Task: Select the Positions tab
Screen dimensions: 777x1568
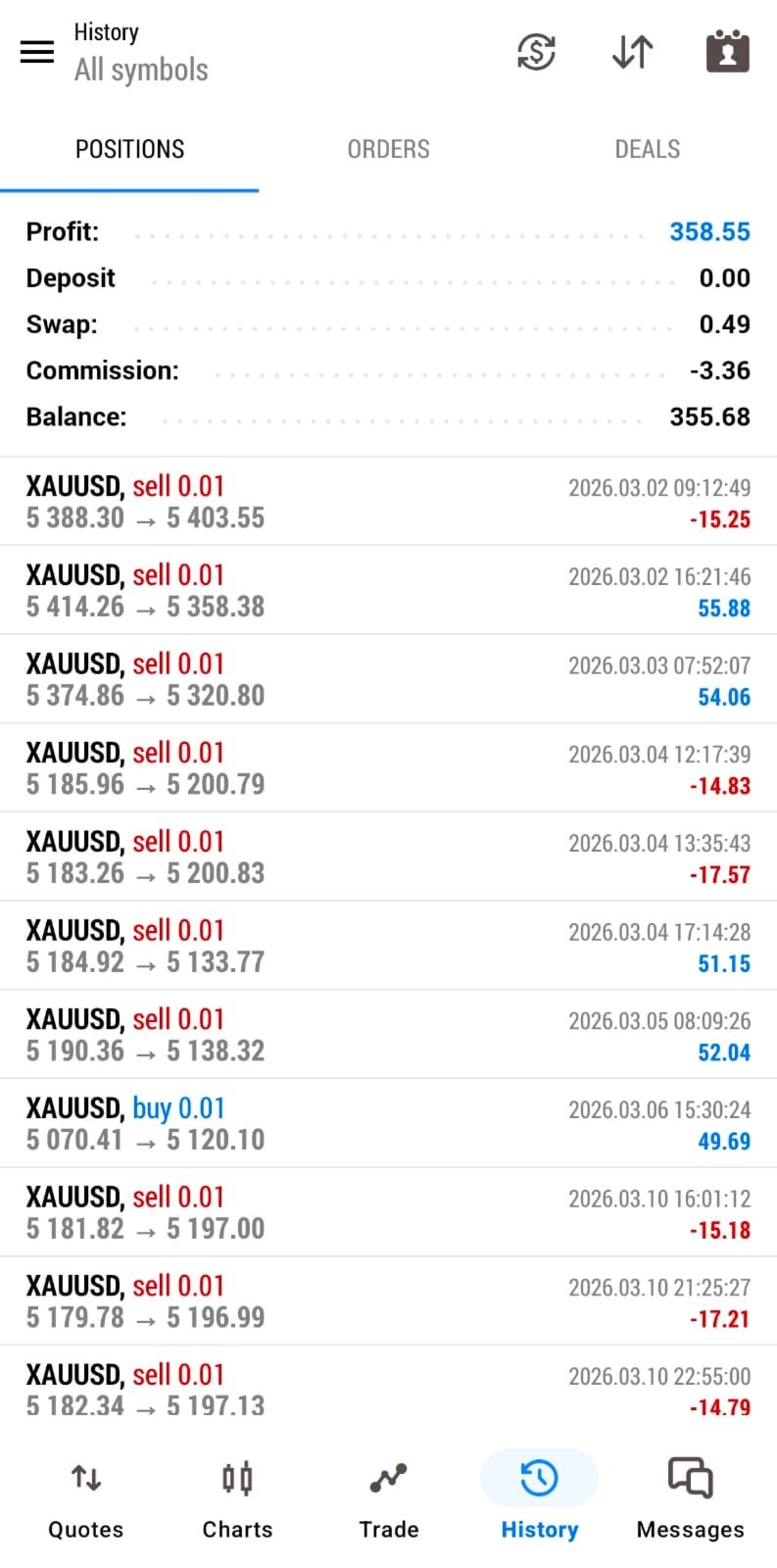Action: (x=129, y=149)
